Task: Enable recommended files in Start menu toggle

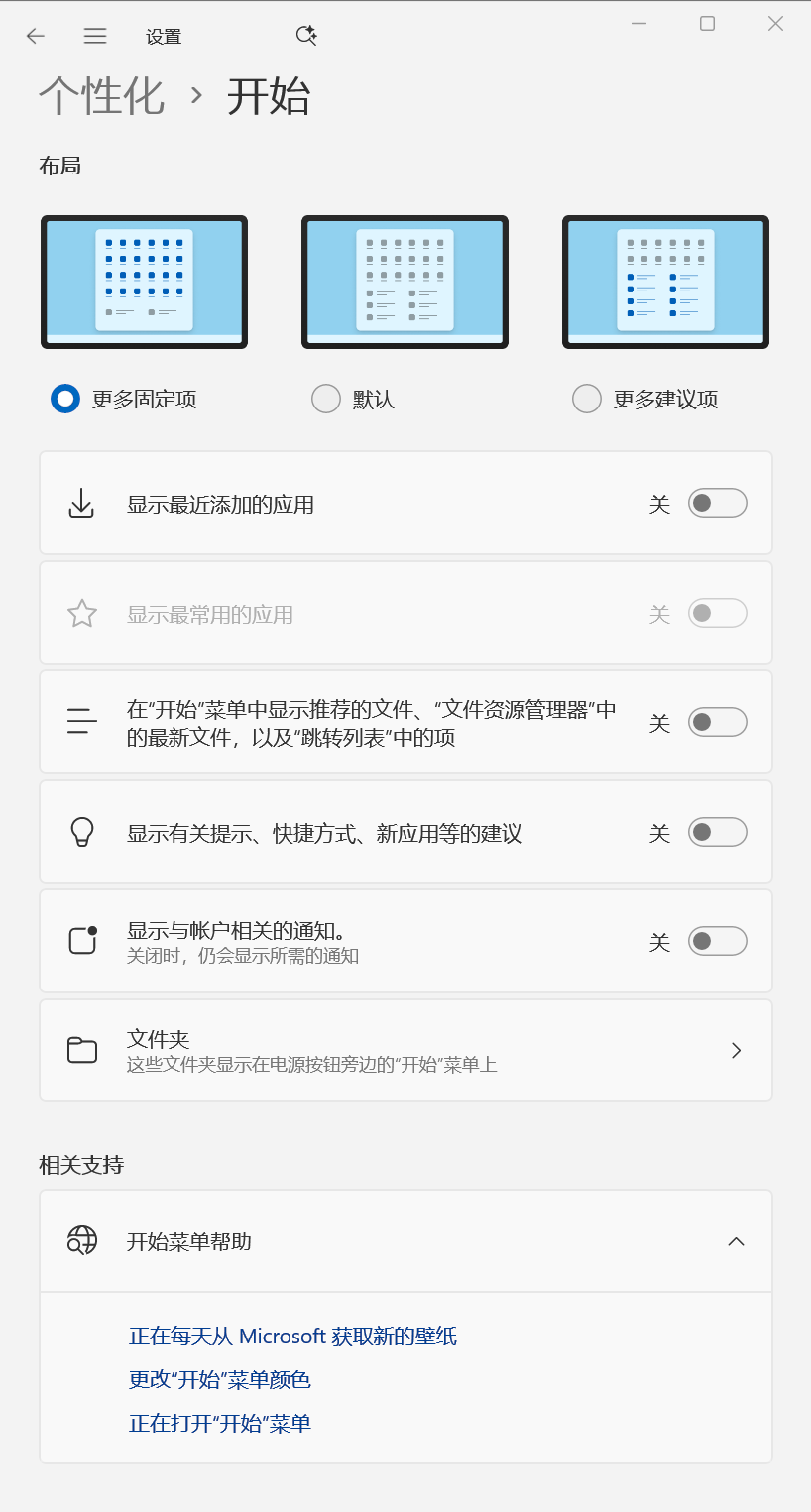Action: (x=717, y=723)
